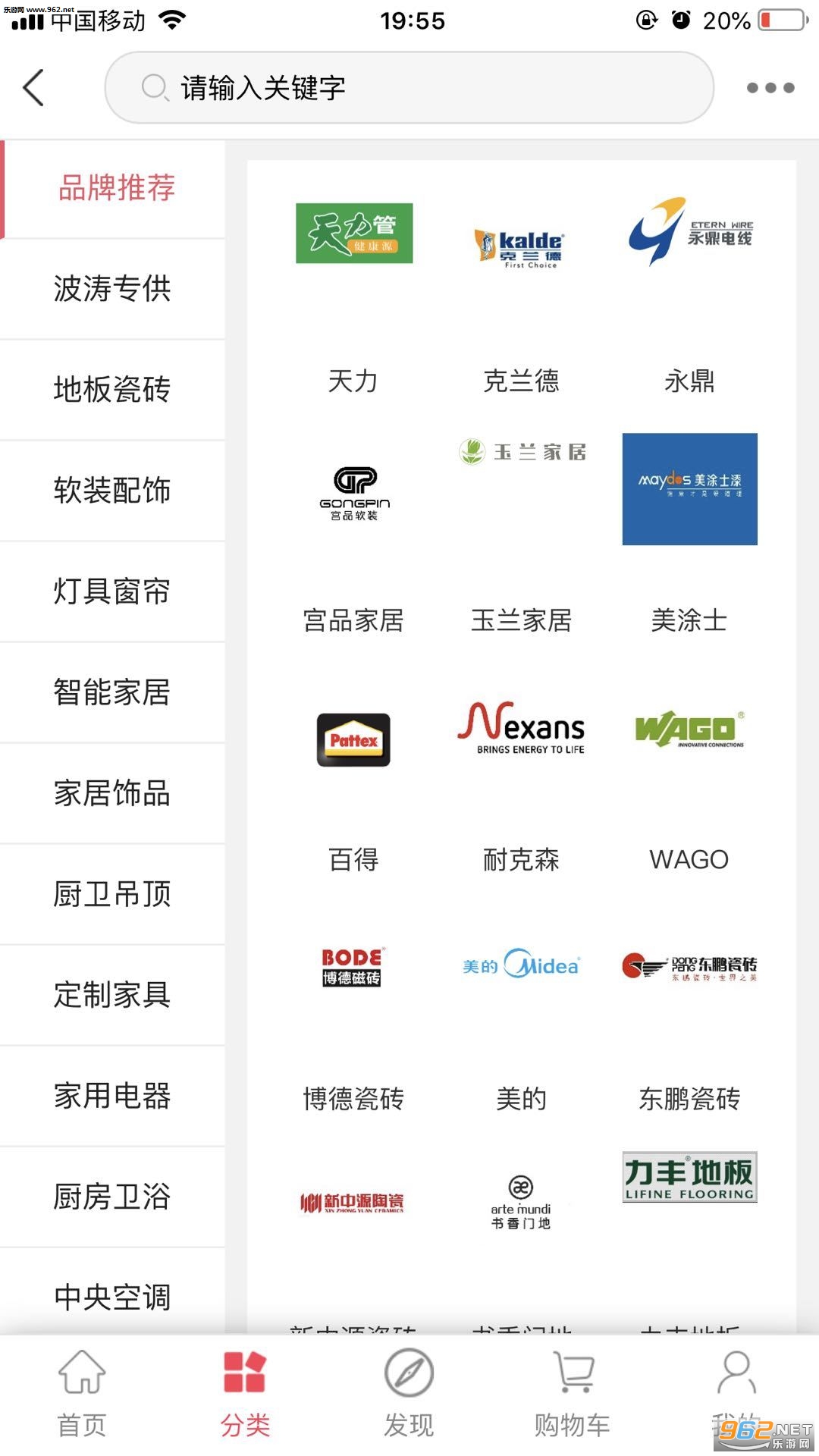Open the 家用电器 category

(112, 1096)
